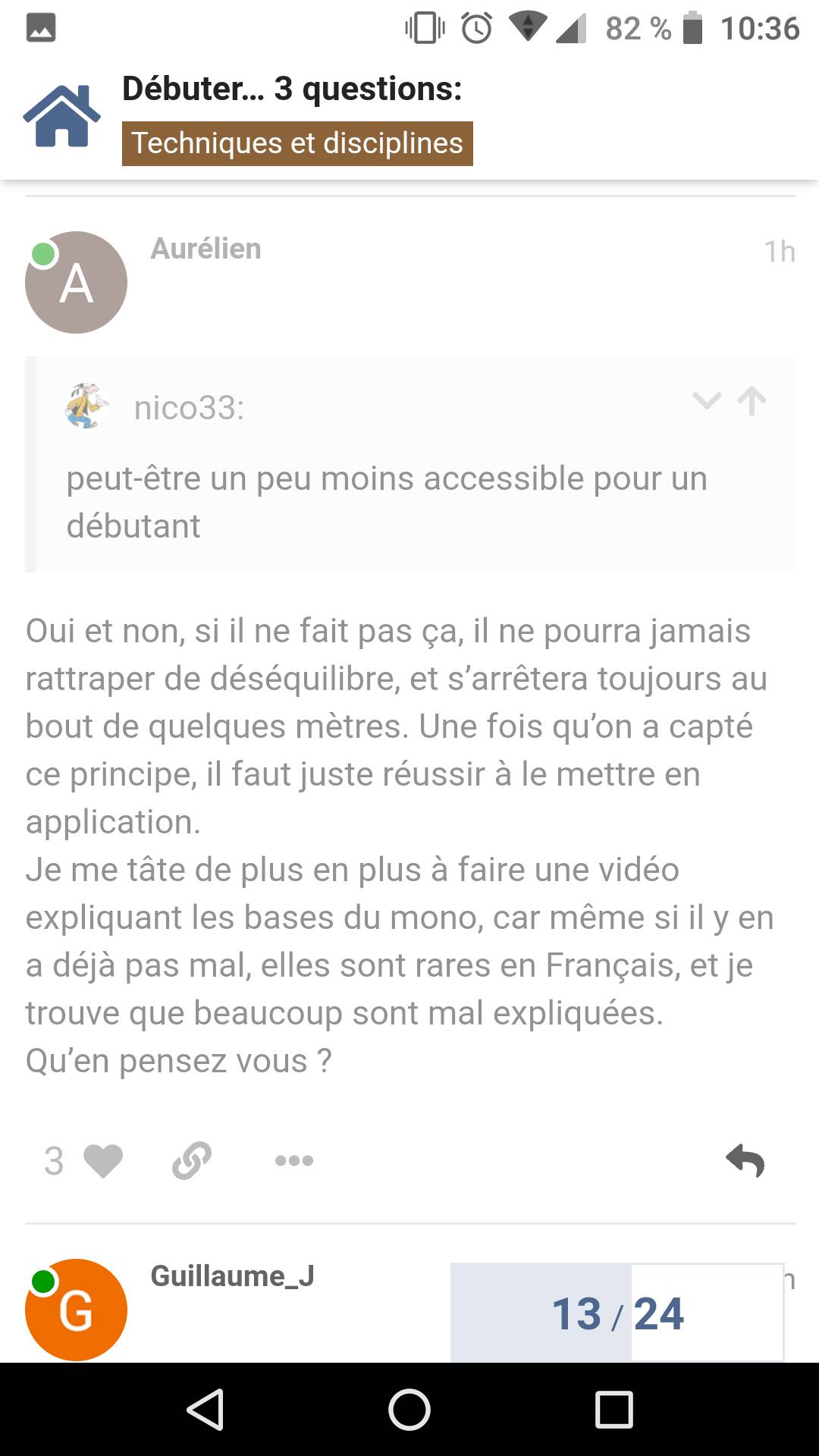Jump to nico33's original post
This screenshot has height=1456, width=819.
click(x=752, y=401)
